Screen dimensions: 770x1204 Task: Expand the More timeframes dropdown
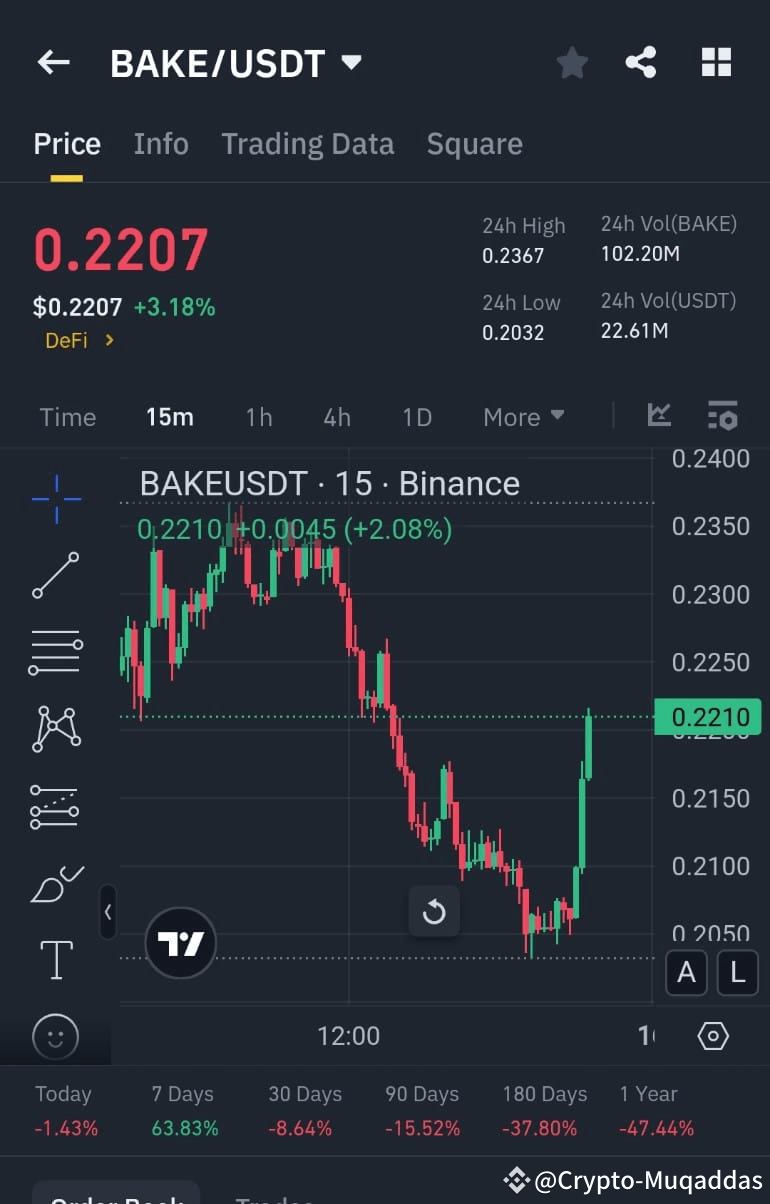(x=523, y=416)
